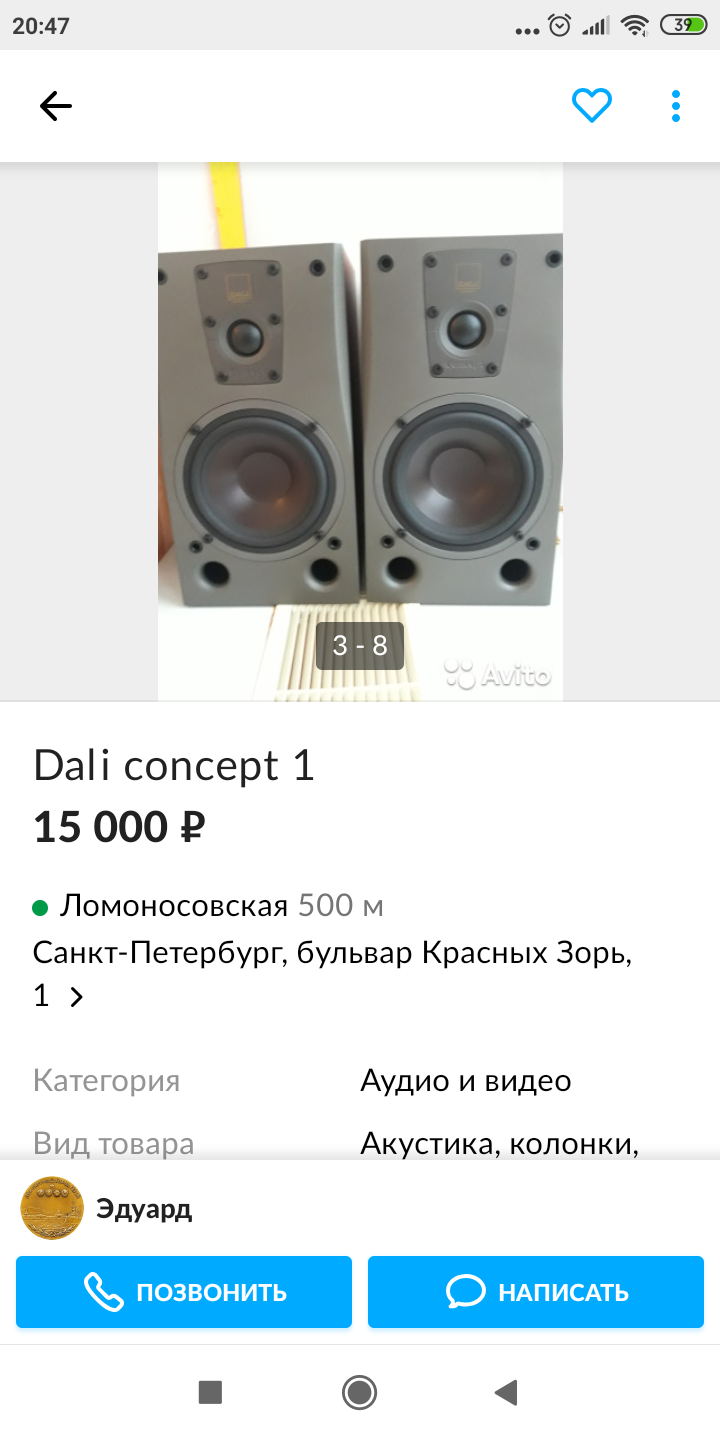This screenshot has width=720, height=1440.
Task: Call the seller via Позвонить
Action: click(x=184, y=1292)
